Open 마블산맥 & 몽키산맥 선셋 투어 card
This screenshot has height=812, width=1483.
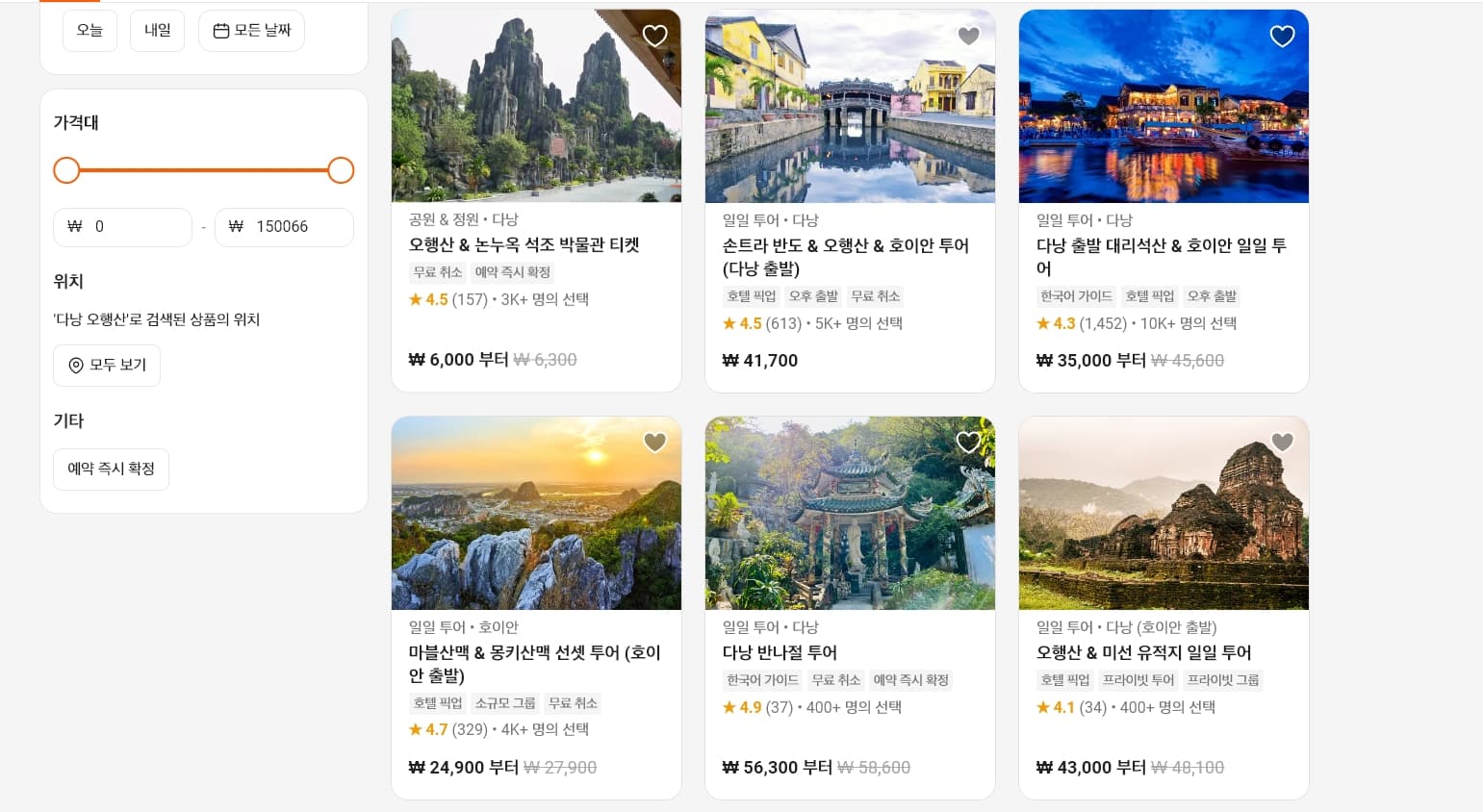click(534, 653)
